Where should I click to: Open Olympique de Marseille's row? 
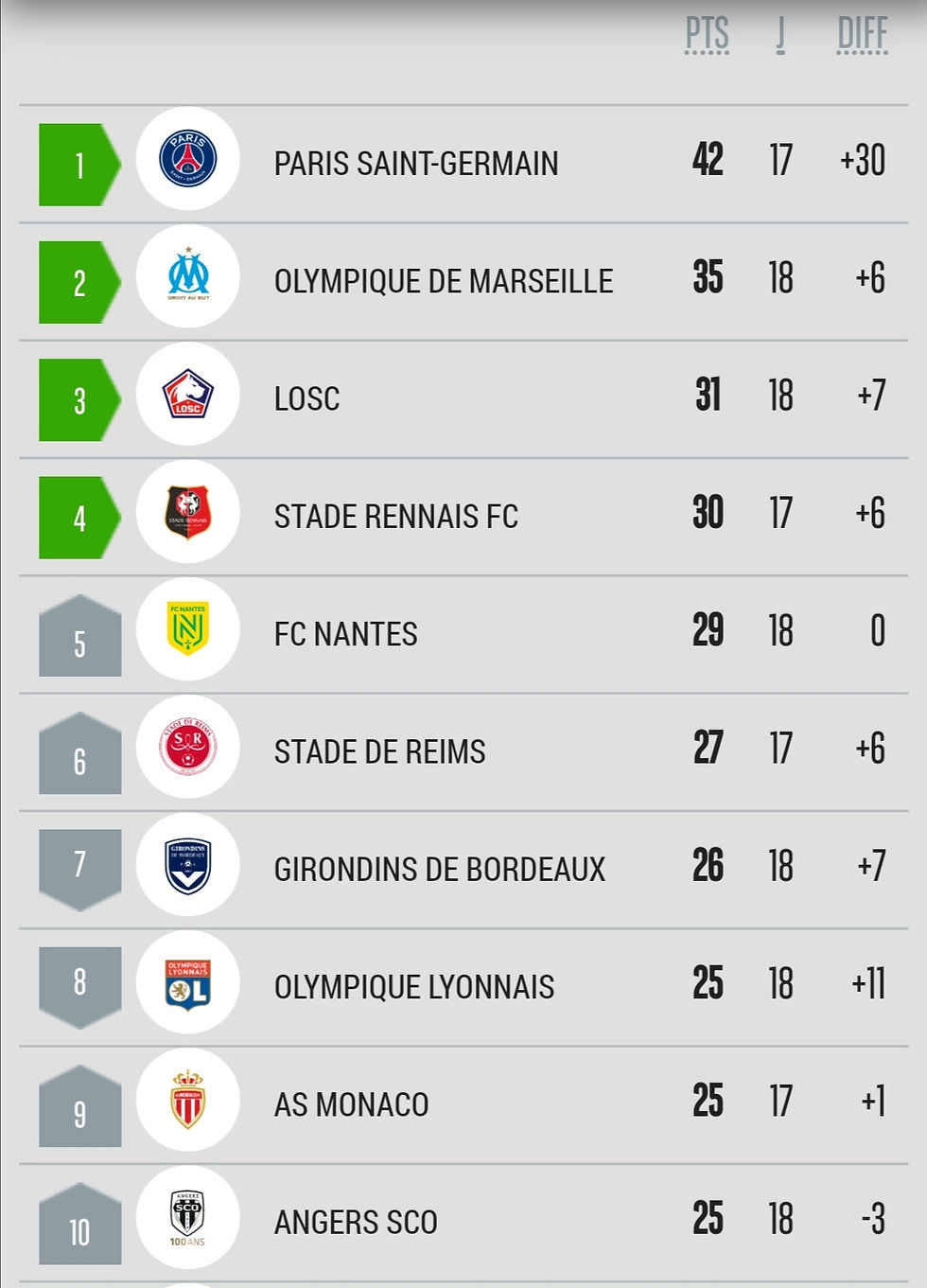(x=463, y=281)
